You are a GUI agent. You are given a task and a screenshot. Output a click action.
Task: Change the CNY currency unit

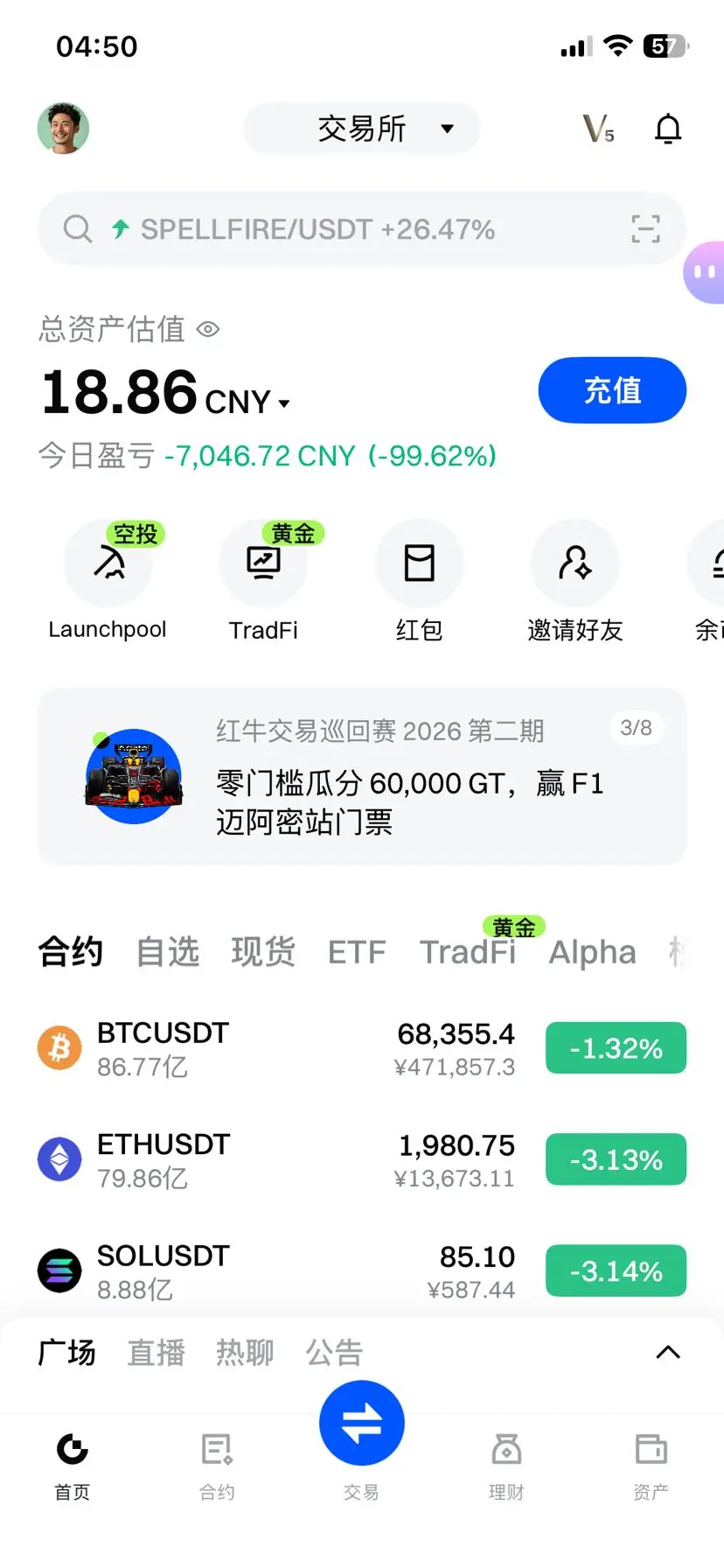click(x=247, y=402)
